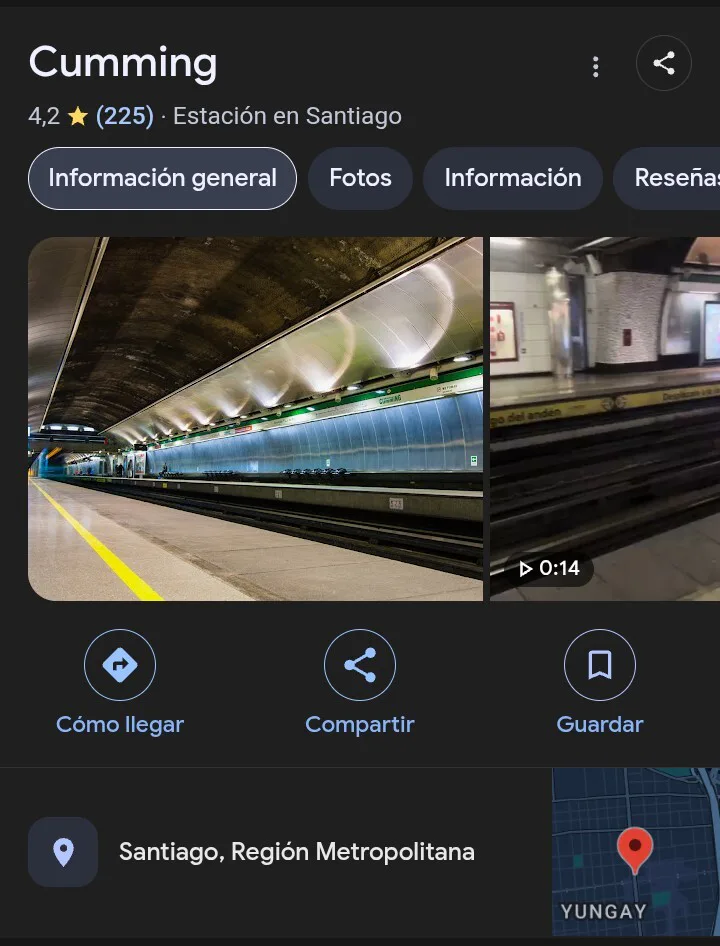Image resolution: width=720 pixels, height=946 pixels.
Task: Open the three-dot overflow menu
Action: 596,66
